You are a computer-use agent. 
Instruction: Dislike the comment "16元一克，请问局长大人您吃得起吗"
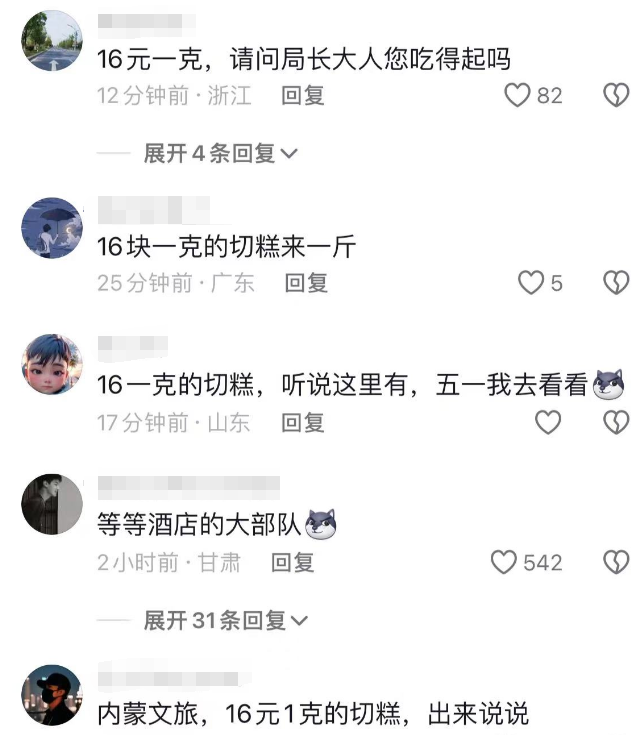pos(615,96)
